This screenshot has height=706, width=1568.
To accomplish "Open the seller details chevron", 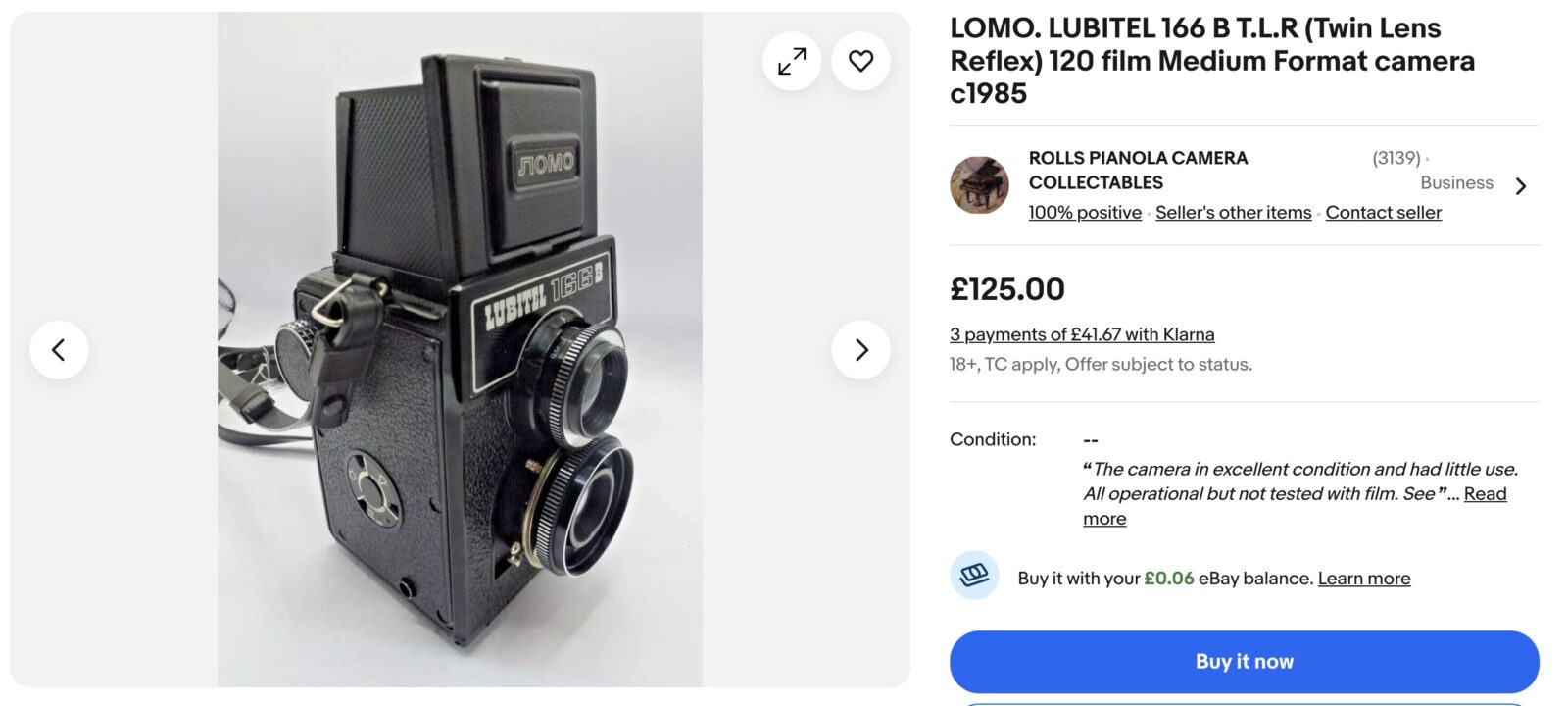I will [1520, 186].
